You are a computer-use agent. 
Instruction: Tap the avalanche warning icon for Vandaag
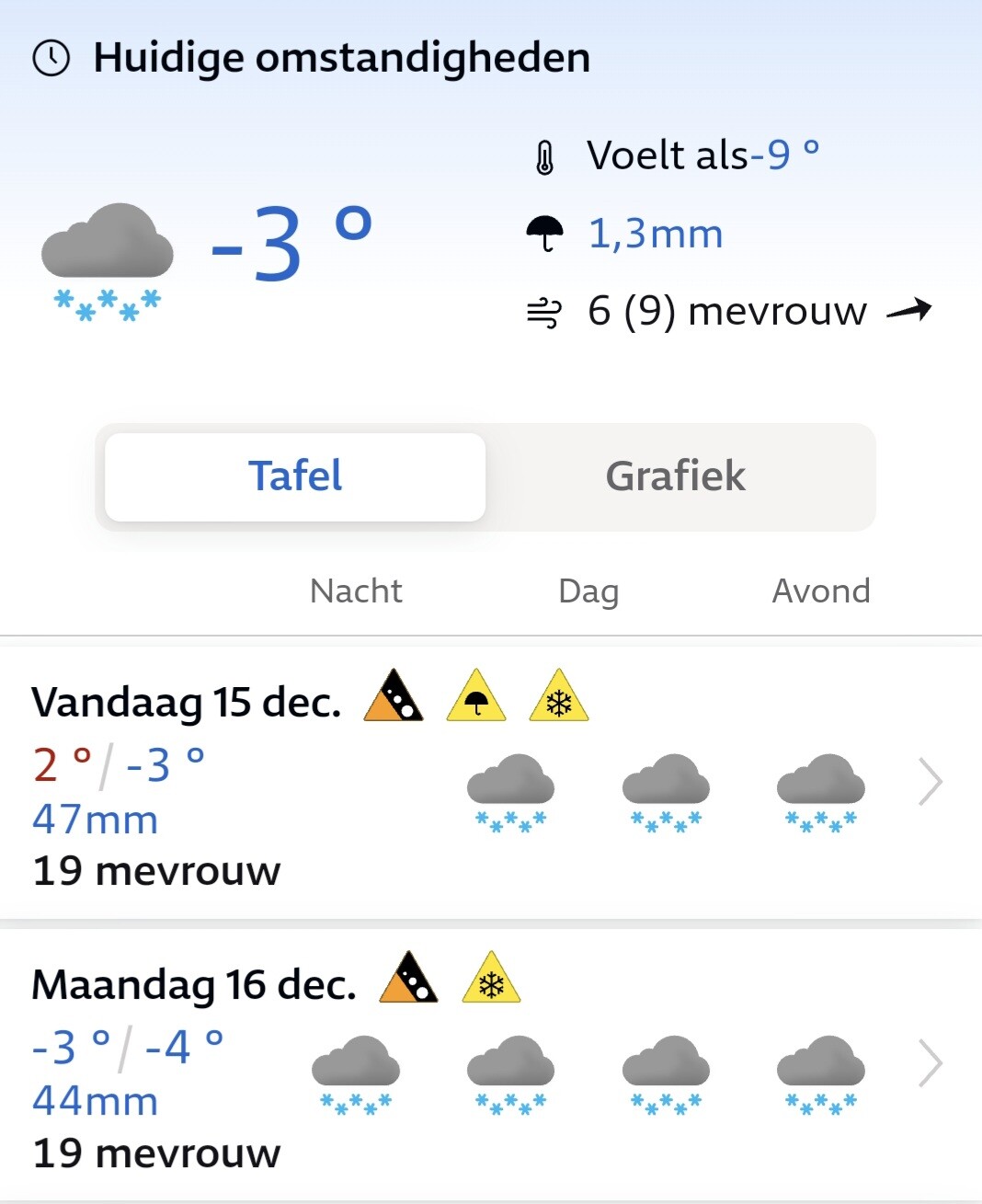[x=394, y=695]
